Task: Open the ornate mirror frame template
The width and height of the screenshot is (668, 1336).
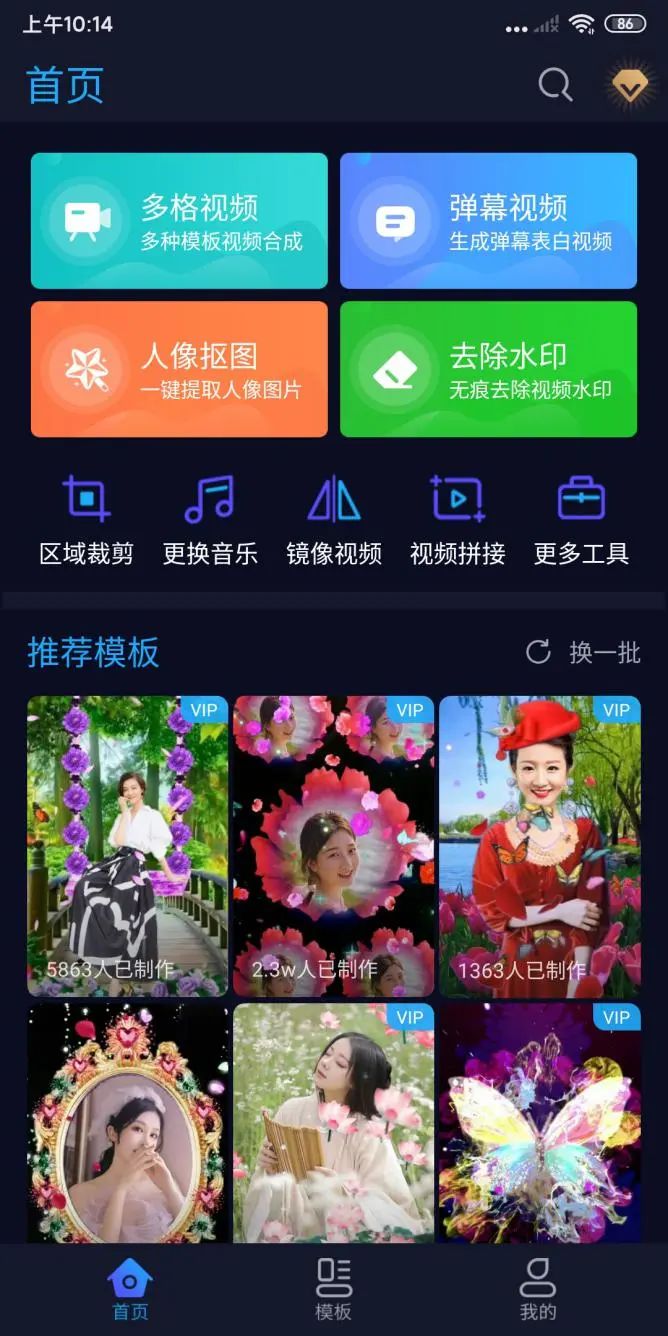Action: pos(127,1123)
